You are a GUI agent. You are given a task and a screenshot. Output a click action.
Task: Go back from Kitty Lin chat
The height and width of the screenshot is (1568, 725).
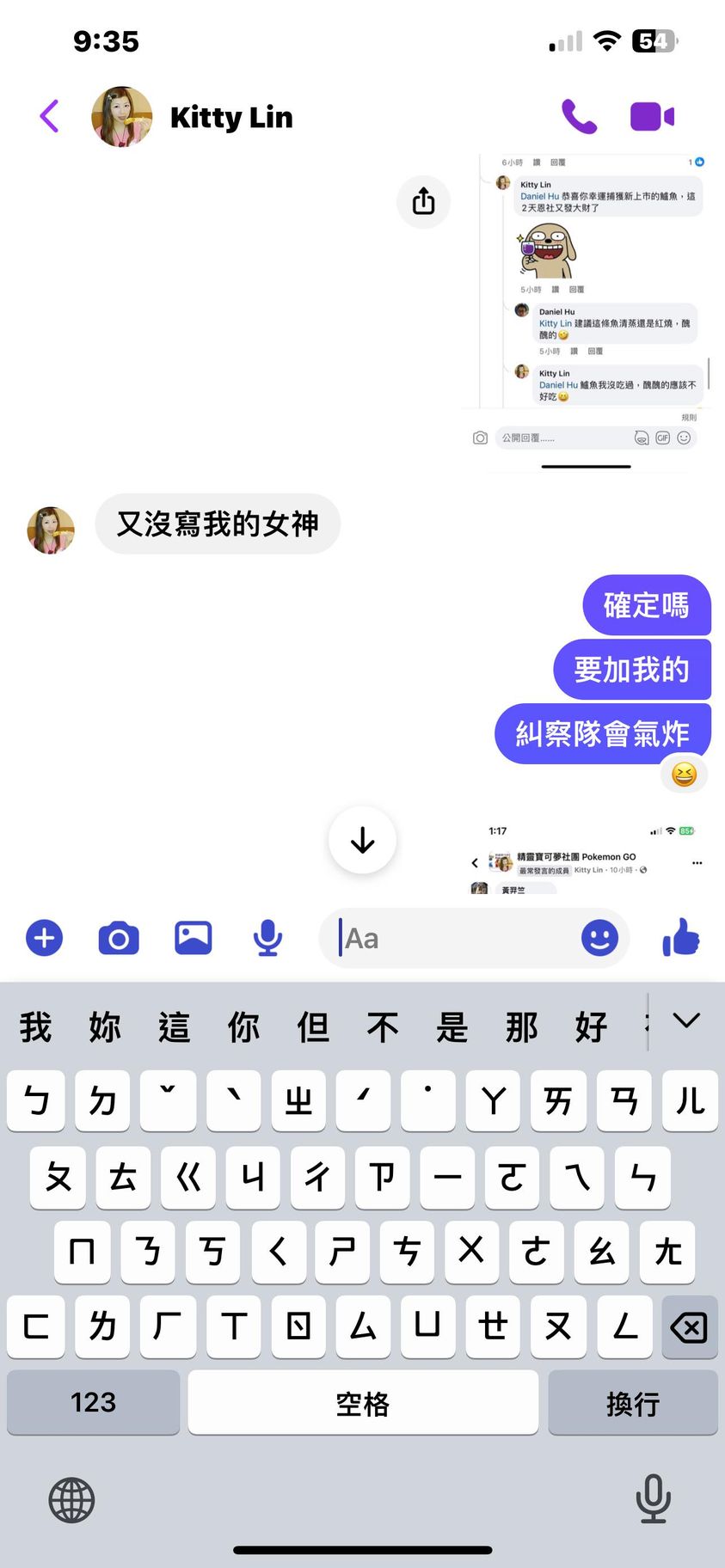click(x=50, y=116)
